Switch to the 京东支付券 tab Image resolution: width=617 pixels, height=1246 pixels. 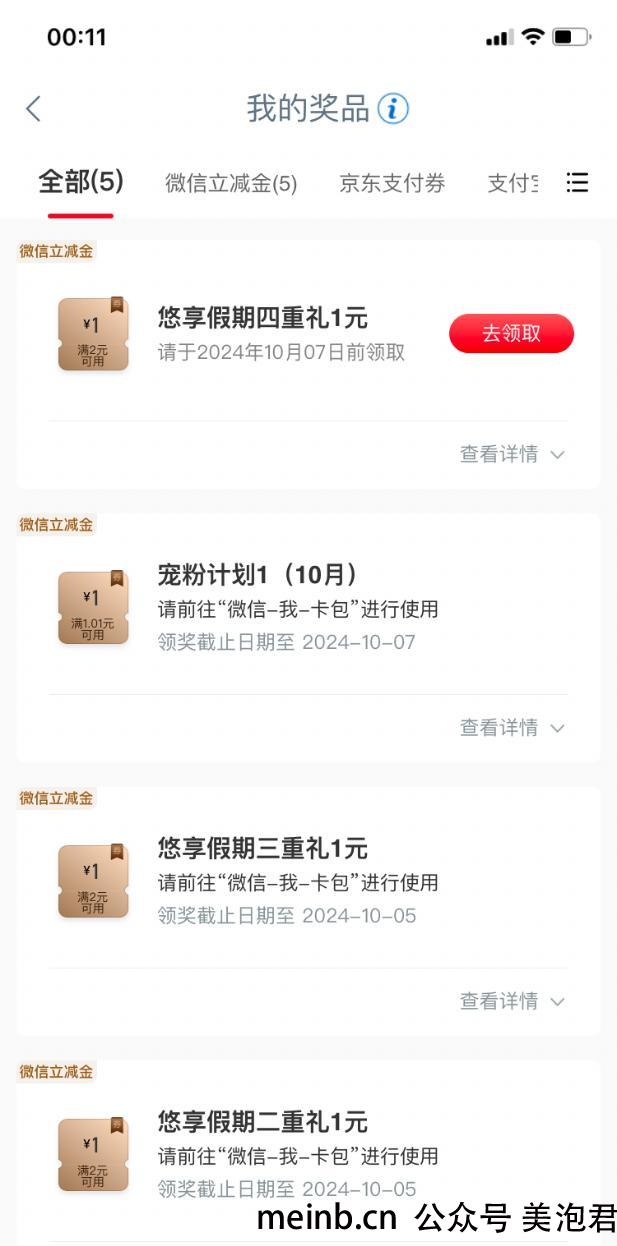pos(392,183)
